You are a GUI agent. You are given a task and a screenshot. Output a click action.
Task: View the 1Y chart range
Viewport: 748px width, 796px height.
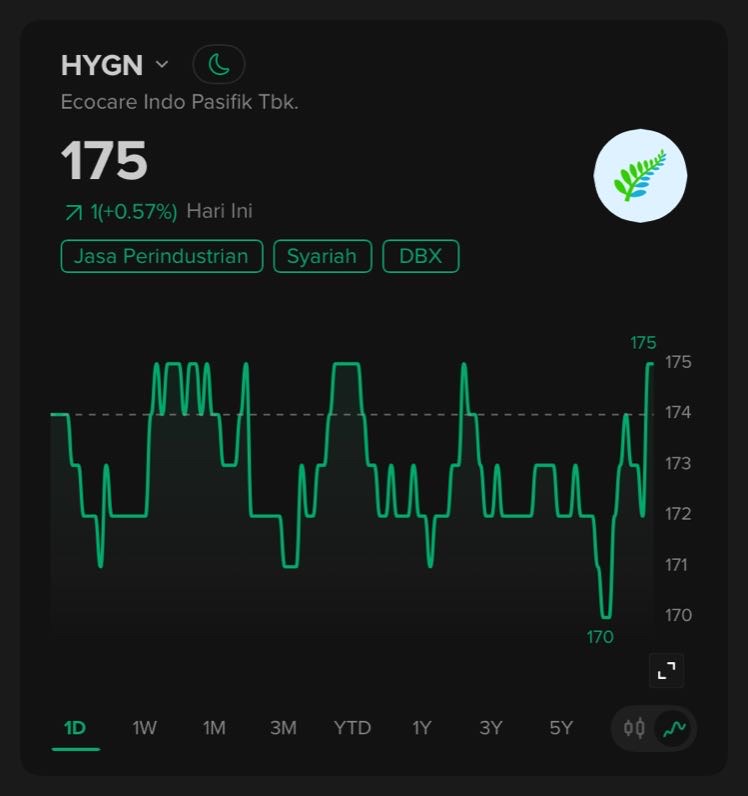point(422,728)
